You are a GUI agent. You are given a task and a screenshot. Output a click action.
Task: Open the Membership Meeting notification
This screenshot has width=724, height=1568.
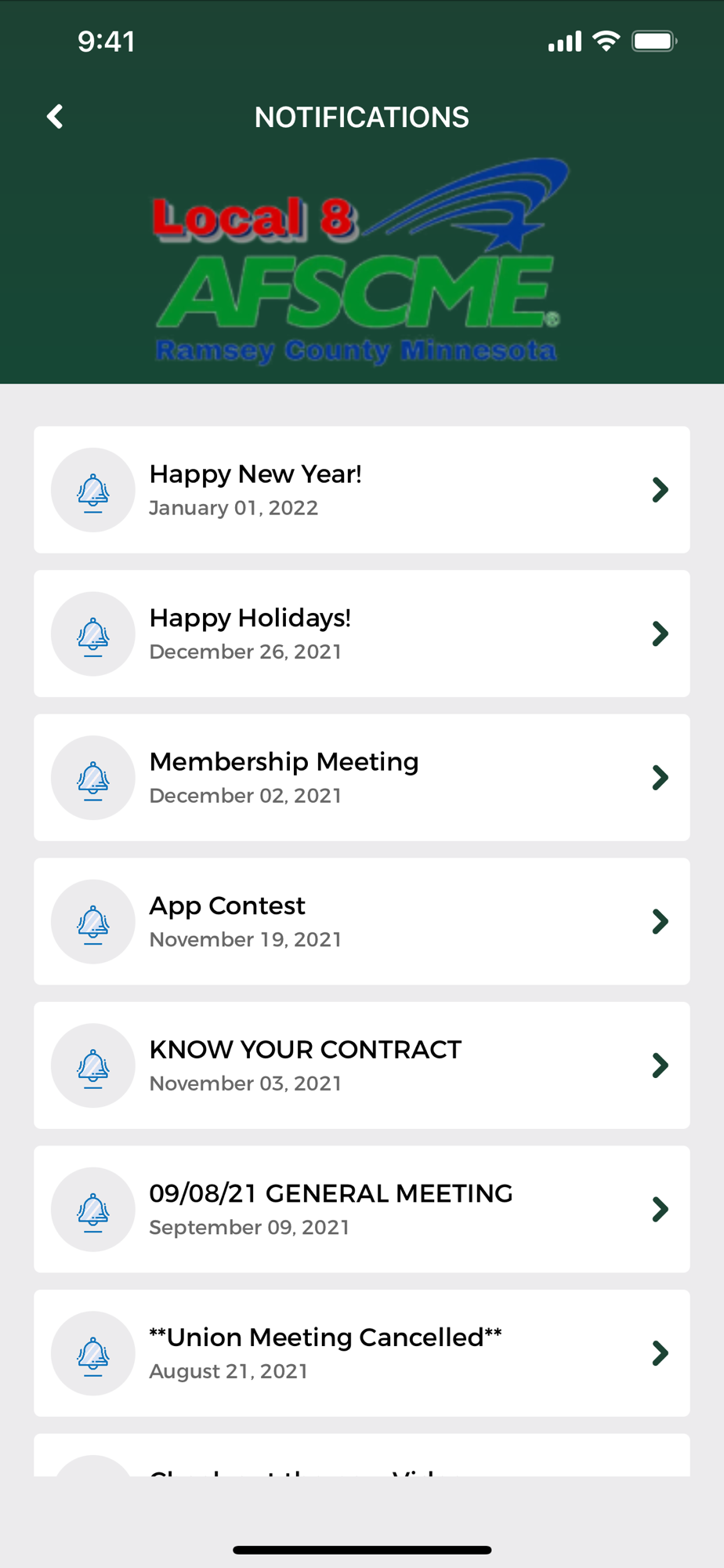coord(361,777)
